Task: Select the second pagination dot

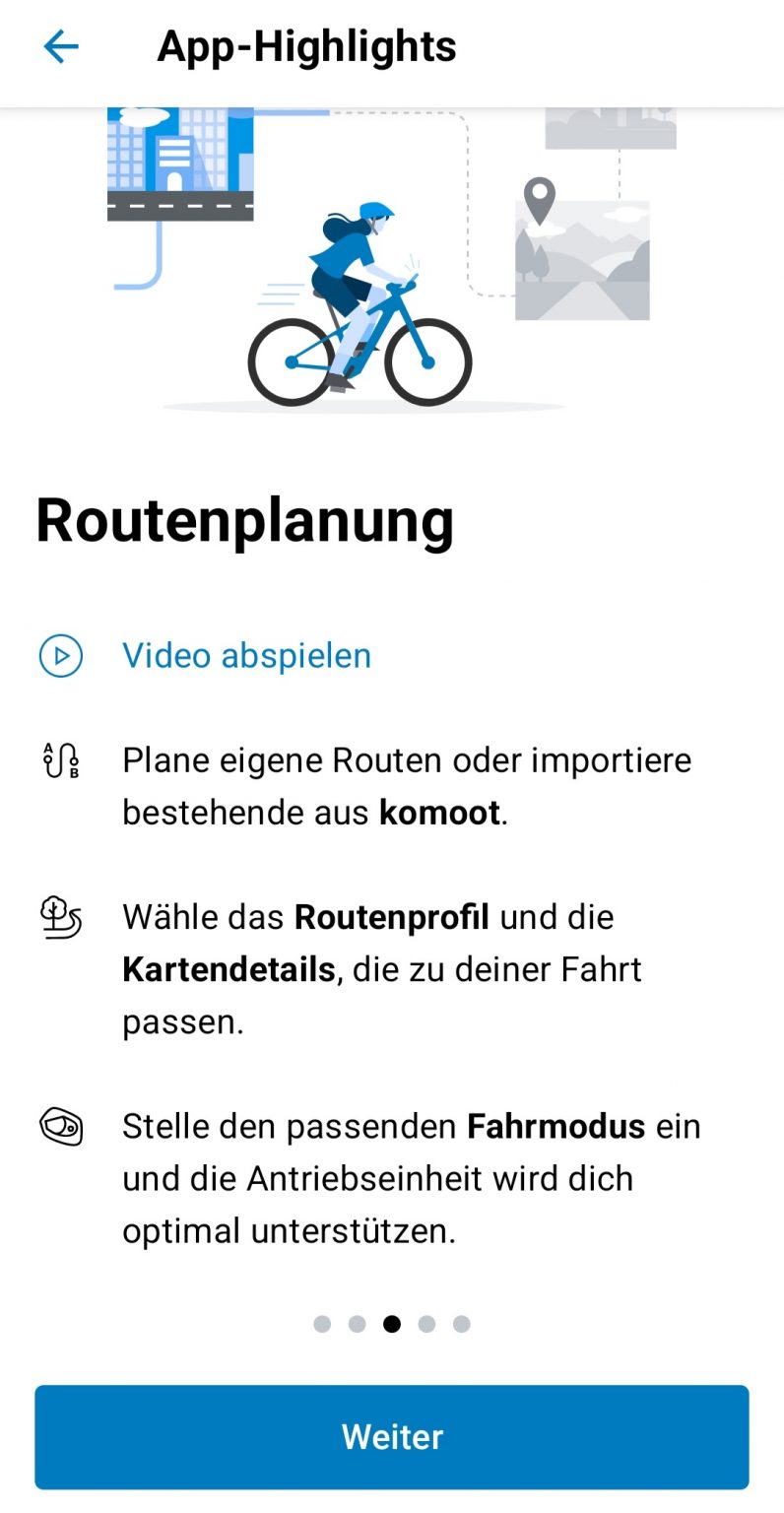Action: click(x=357, y=1324)
